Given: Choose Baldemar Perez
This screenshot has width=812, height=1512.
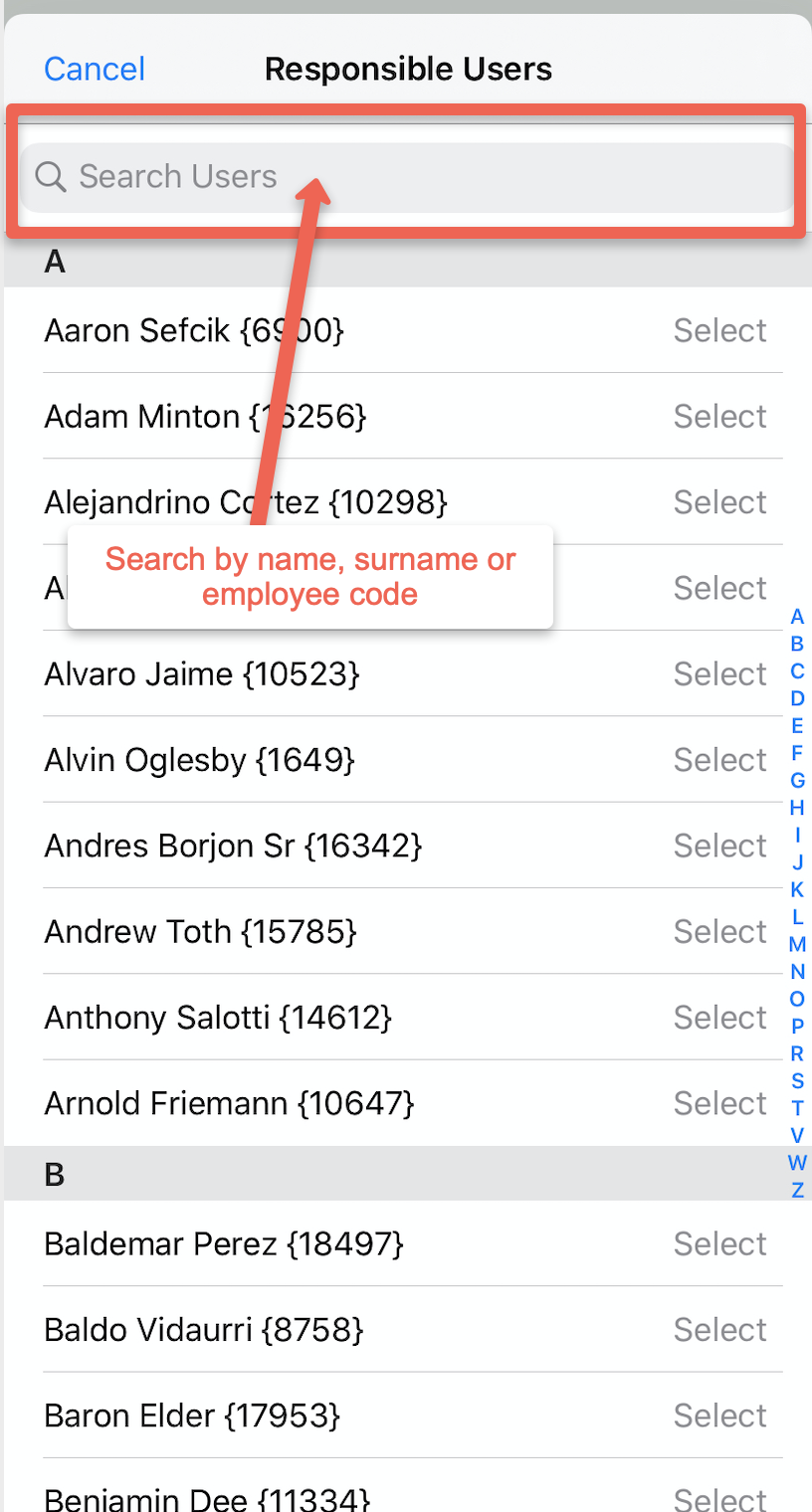Looking at the screenshot, I should point(719,1243).
